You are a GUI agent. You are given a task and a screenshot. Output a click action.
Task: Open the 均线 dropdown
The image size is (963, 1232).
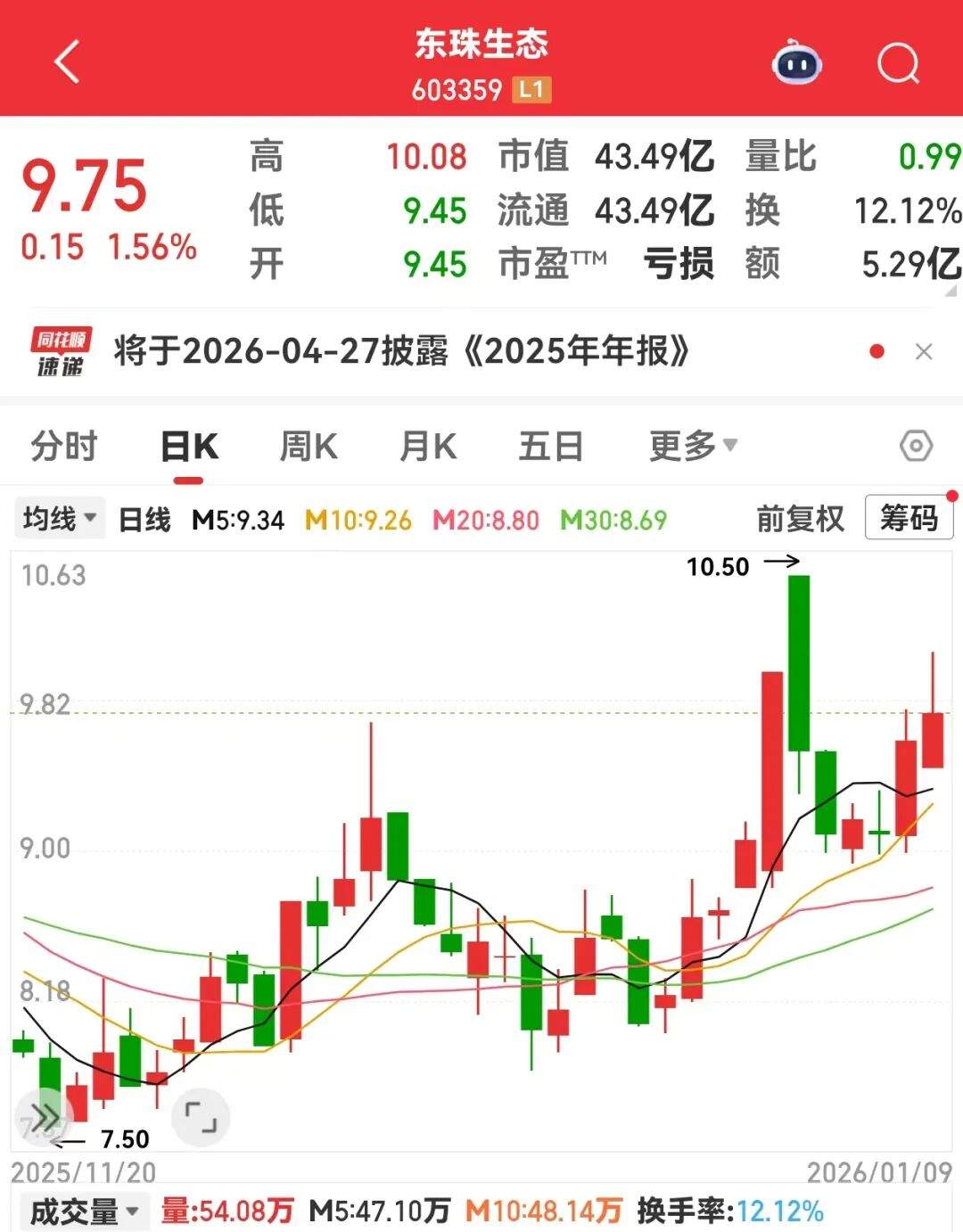[x=57, y=517]
